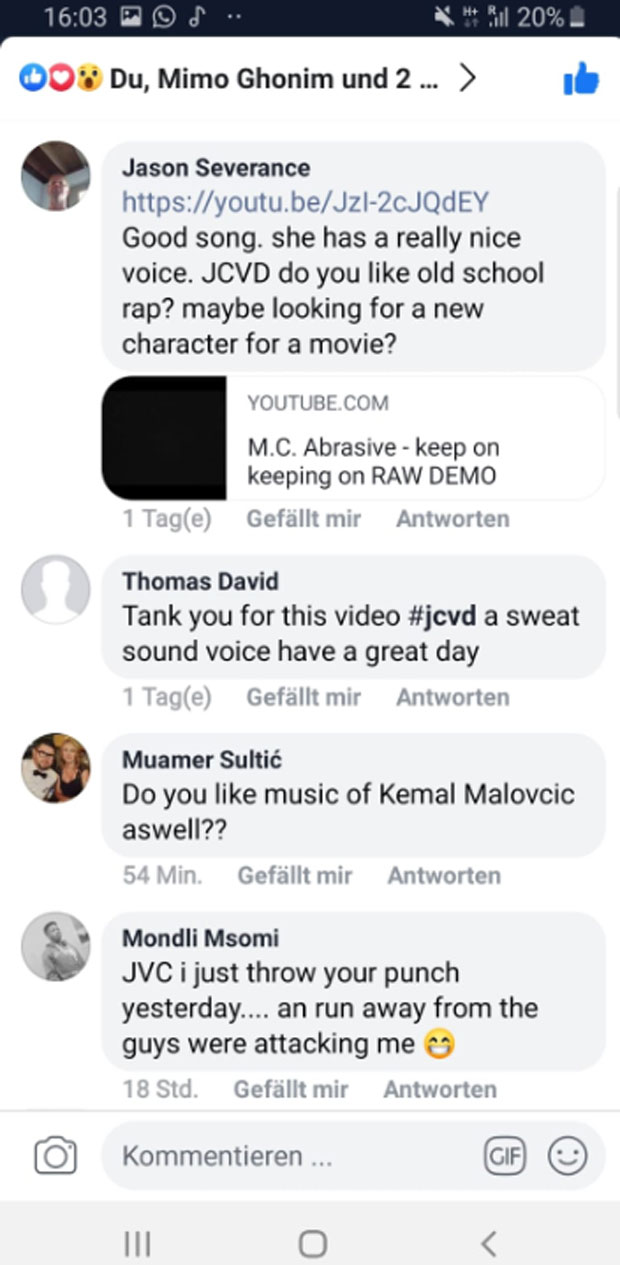Like Muamer Sultić's comment

click(x=294, y=875)
